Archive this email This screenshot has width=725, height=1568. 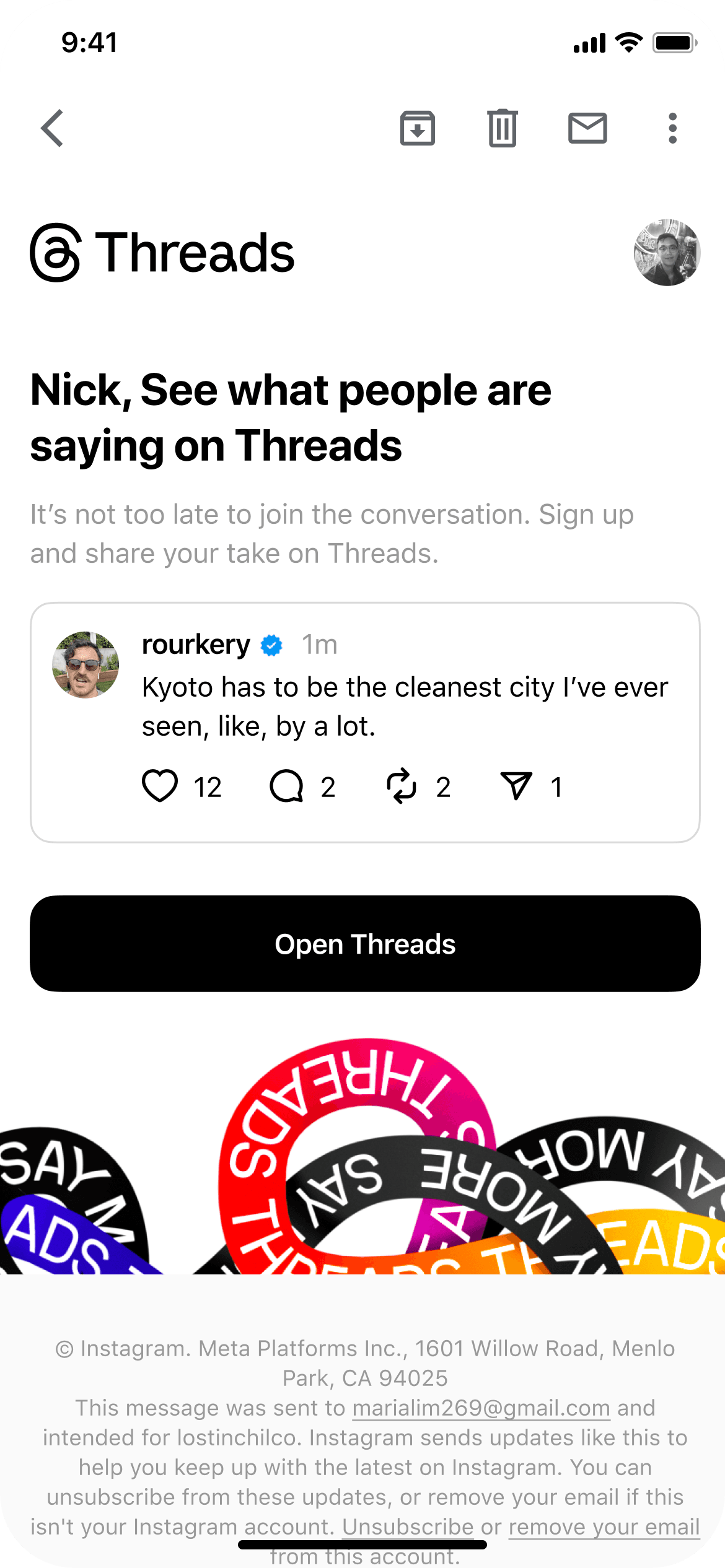coord(416,128)
